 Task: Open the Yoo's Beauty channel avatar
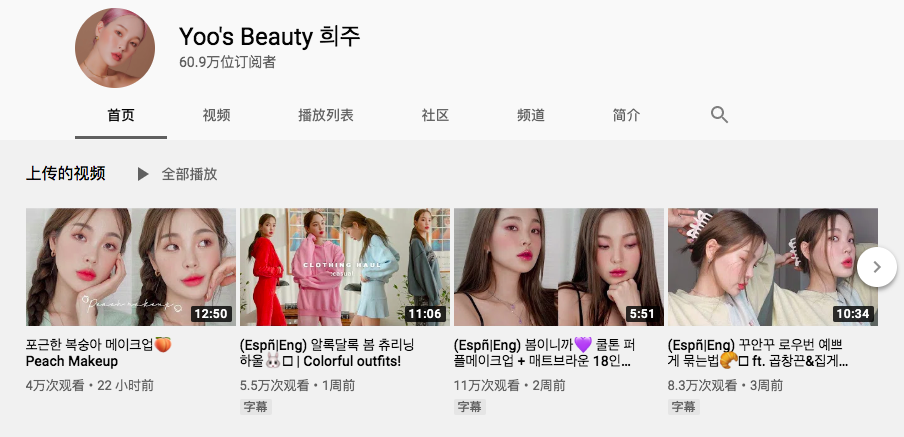(115, 48)
